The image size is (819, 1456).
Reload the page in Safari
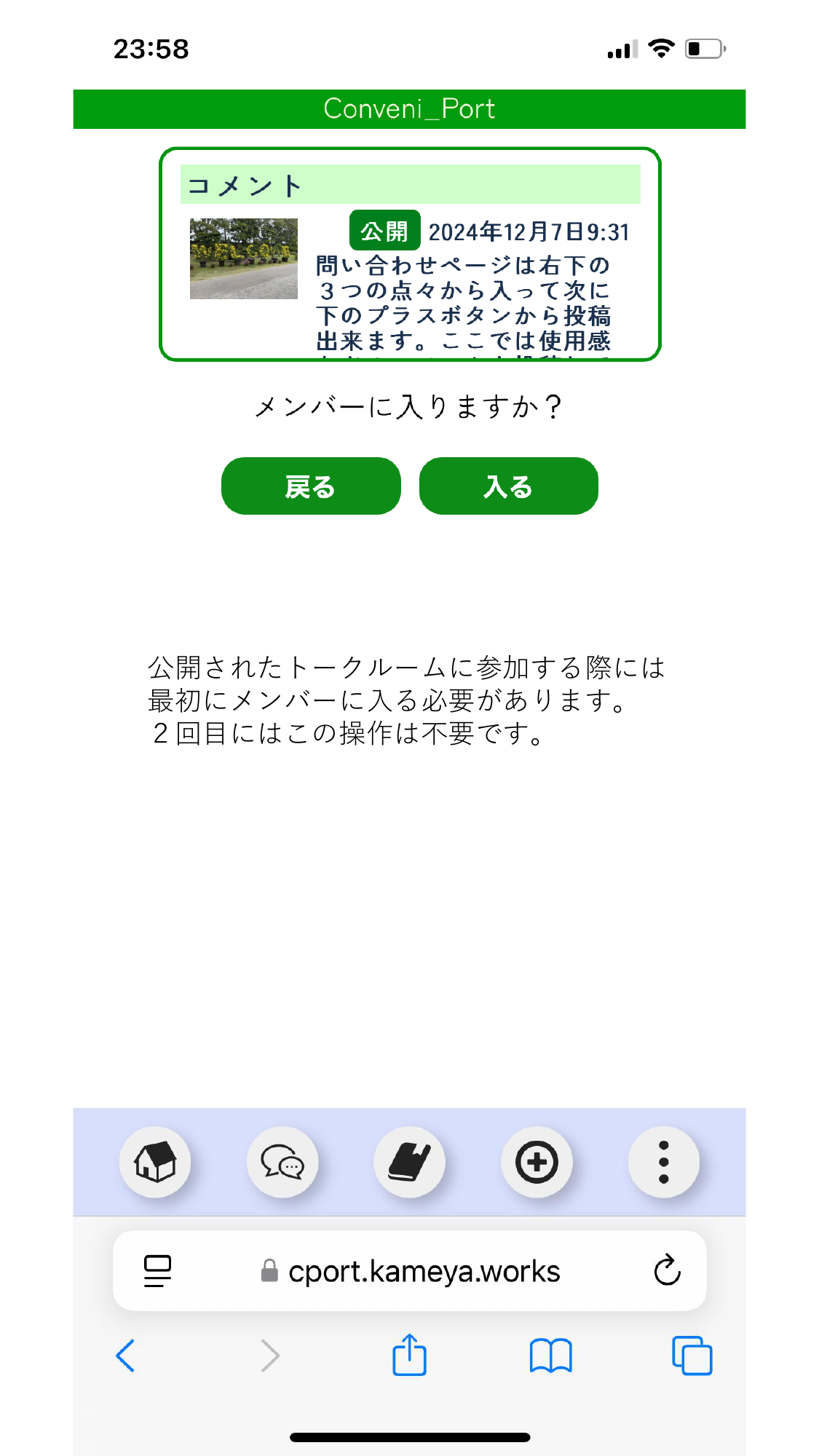tap(667, 1271)
